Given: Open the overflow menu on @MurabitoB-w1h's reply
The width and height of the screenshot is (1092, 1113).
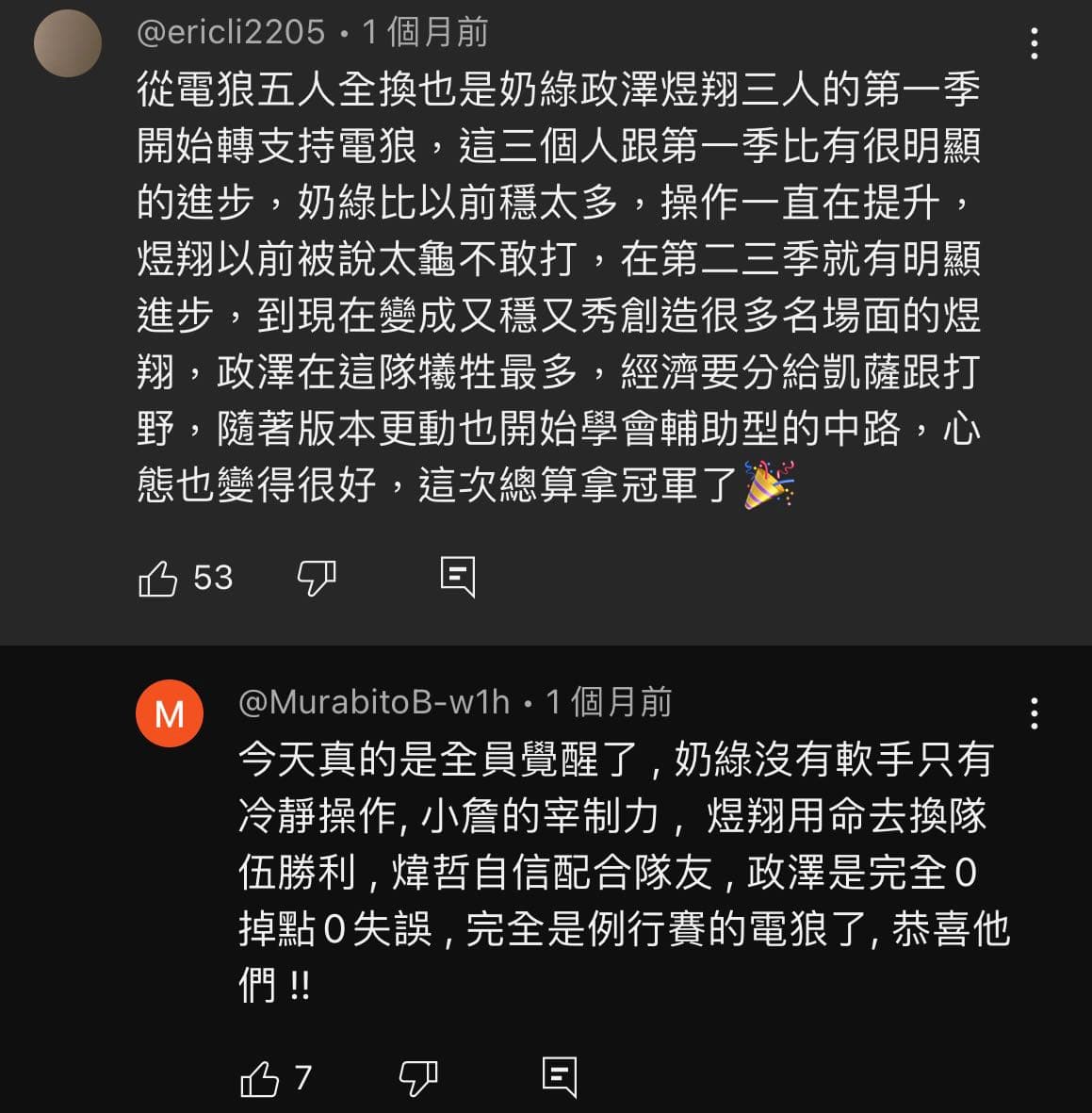Looking at the screenshot, I should pyautogui.click(x=1035, y=713).
